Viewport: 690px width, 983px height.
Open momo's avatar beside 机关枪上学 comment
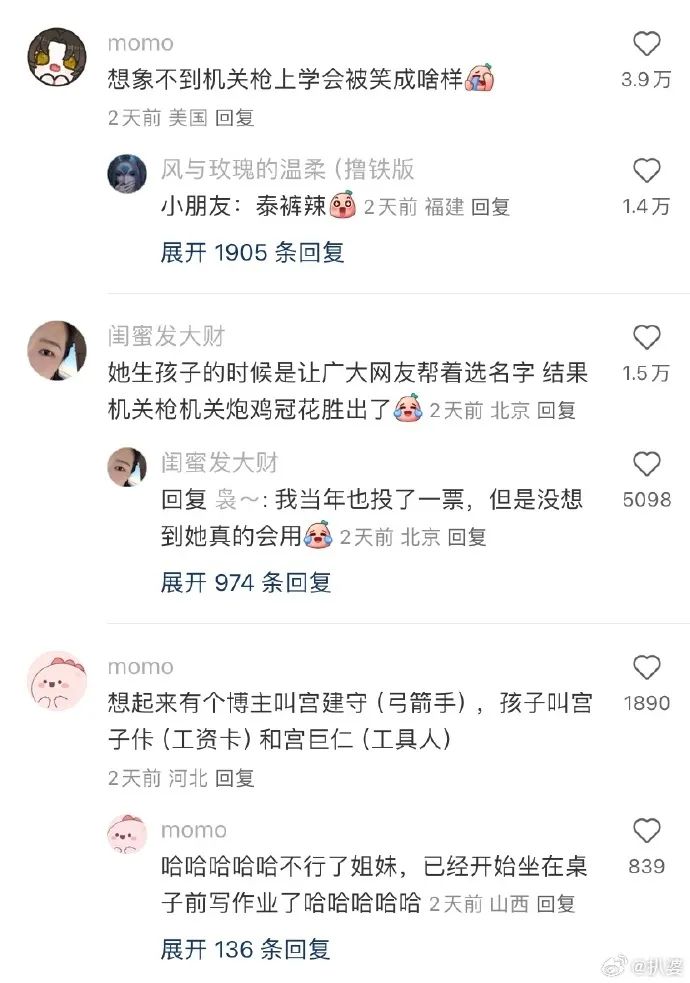coord(56,58)
